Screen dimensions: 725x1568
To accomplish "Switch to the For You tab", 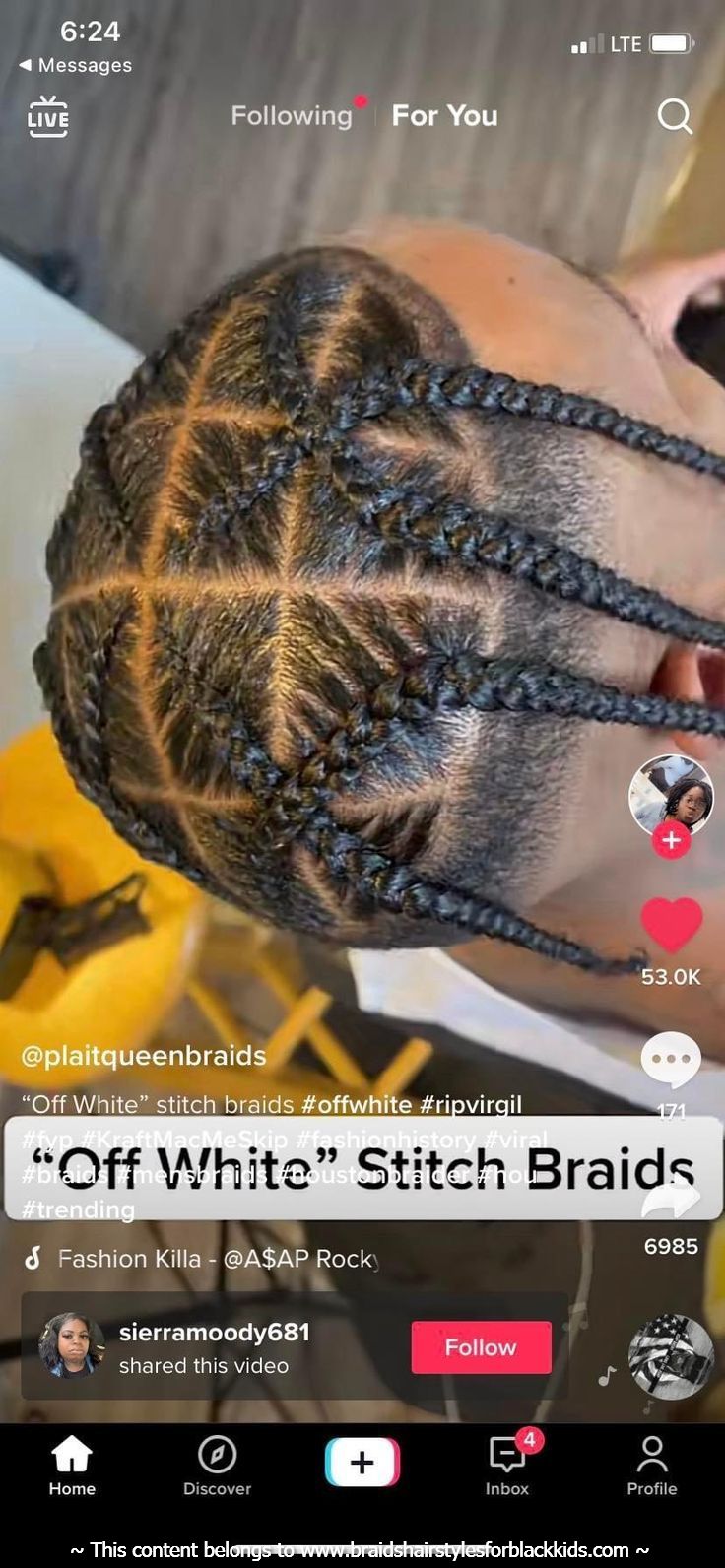I will click(x=444, y=116).
